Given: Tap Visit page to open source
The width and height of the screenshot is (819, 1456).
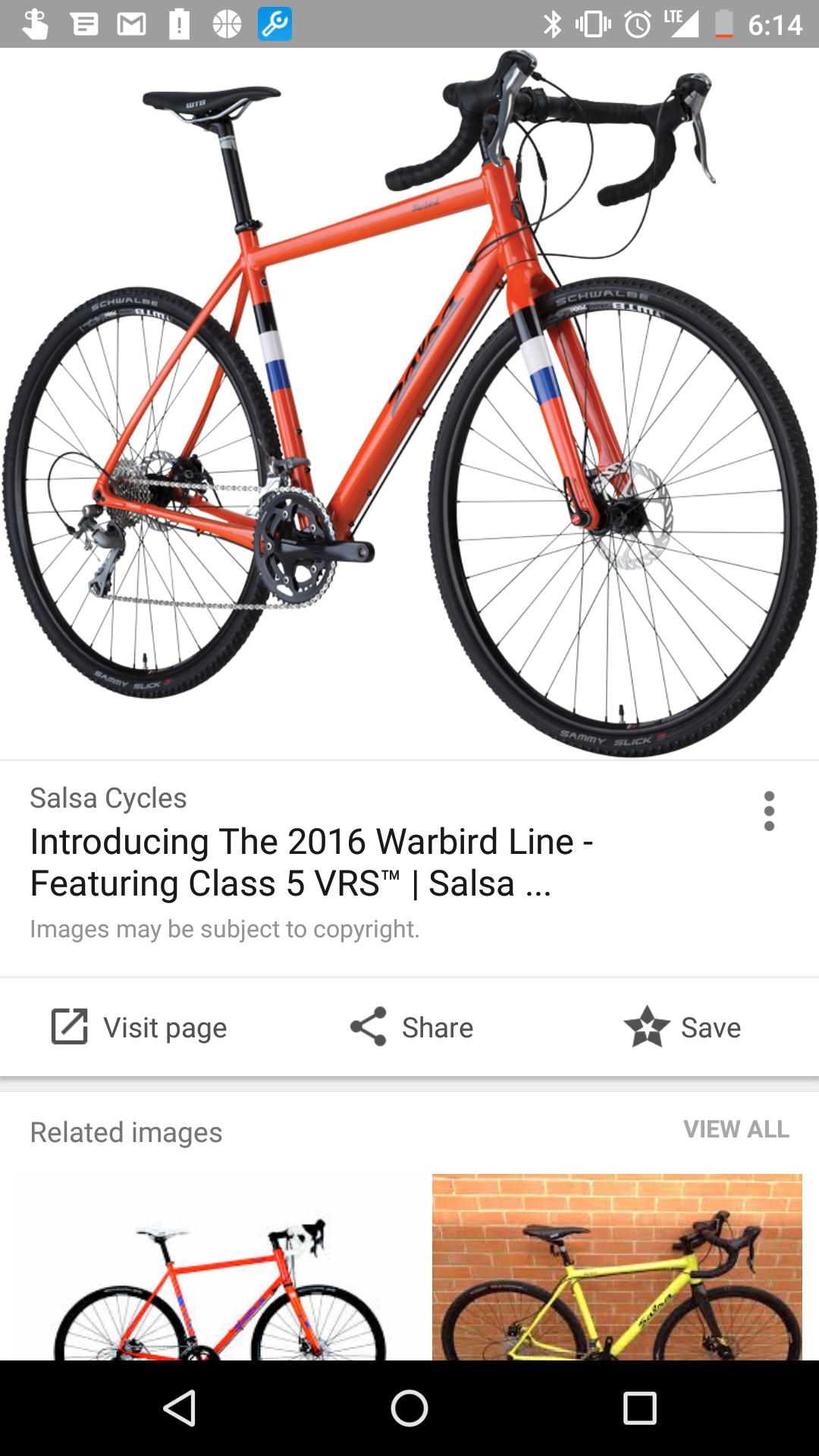Looking at the screenshot, I should click(139, 1028).
